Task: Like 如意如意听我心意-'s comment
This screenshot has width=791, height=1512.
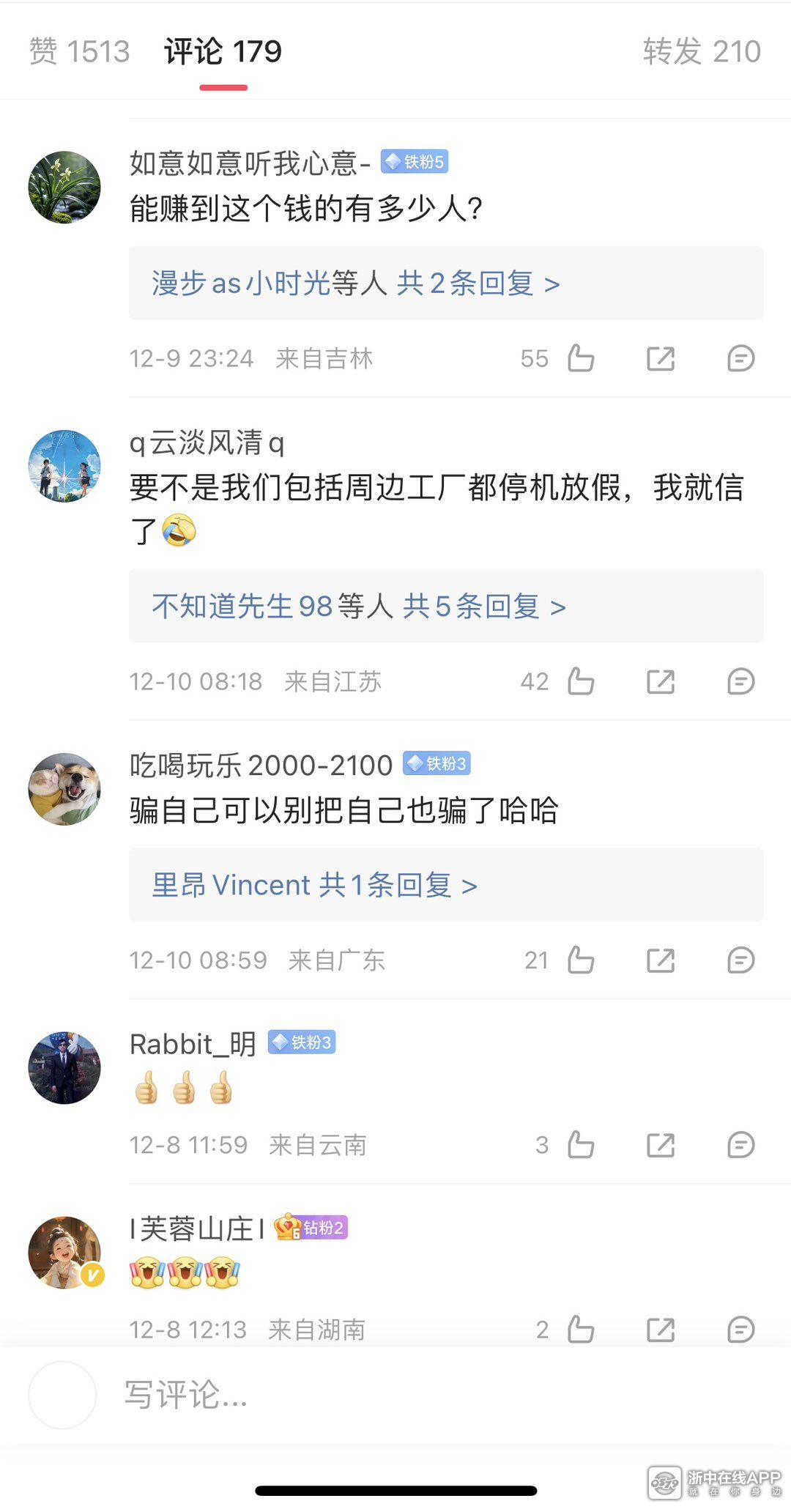Action: pyautogui.click(x=581, y=358)
